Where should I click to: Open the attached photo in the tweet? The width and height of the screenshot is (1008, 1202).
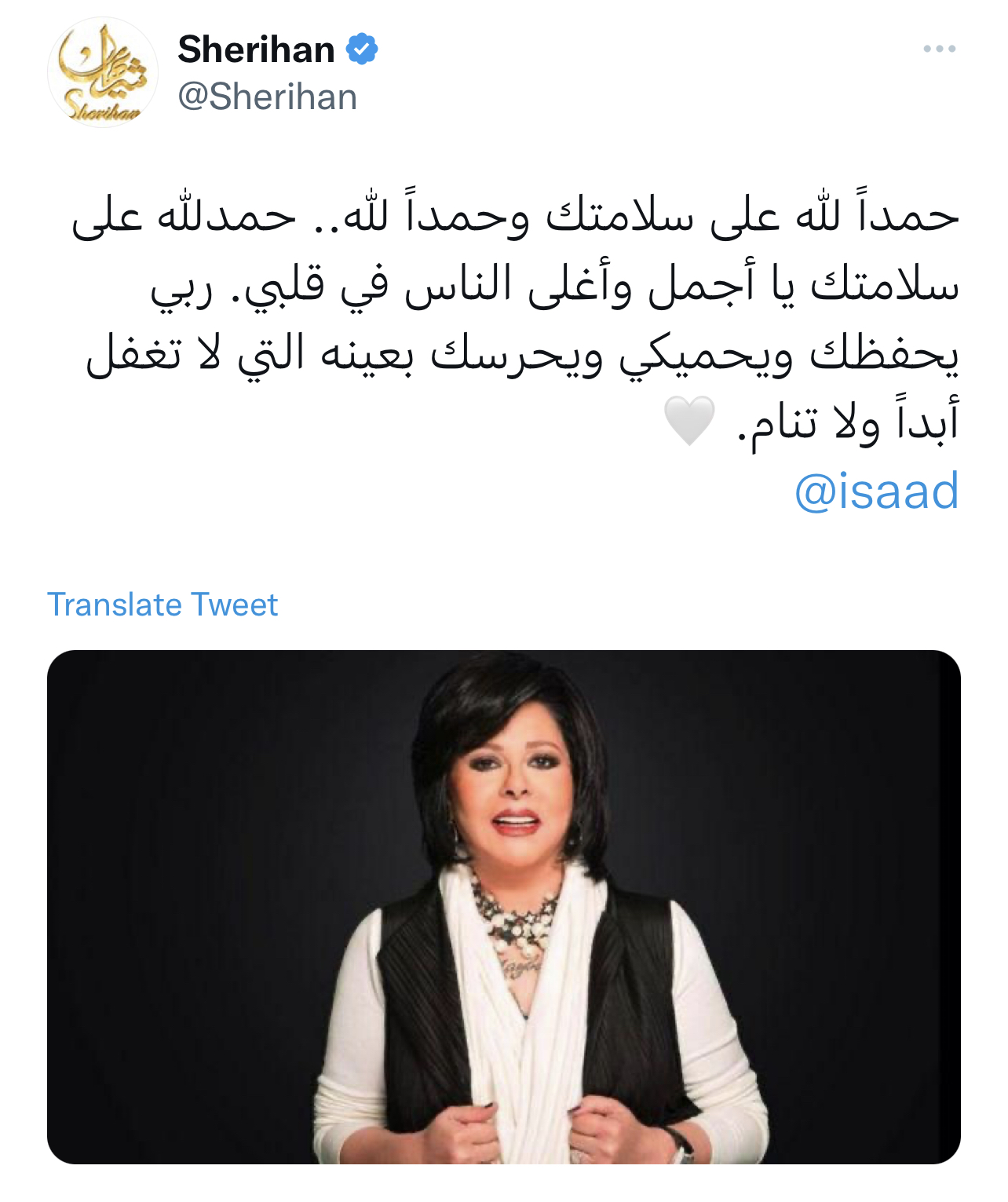click(503, 906)
